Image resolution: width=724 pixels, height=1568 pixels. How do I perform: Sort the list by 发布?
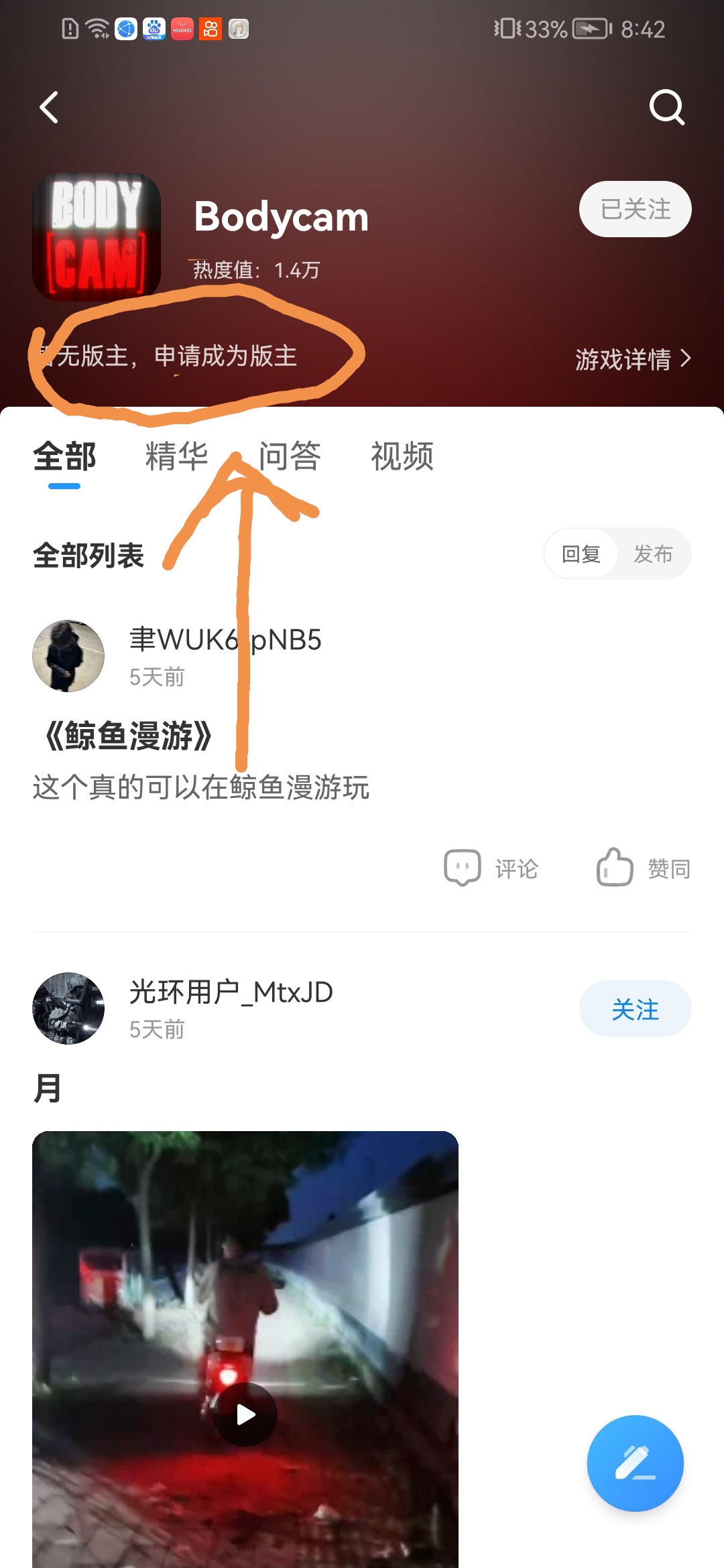[x=653, y=554]
